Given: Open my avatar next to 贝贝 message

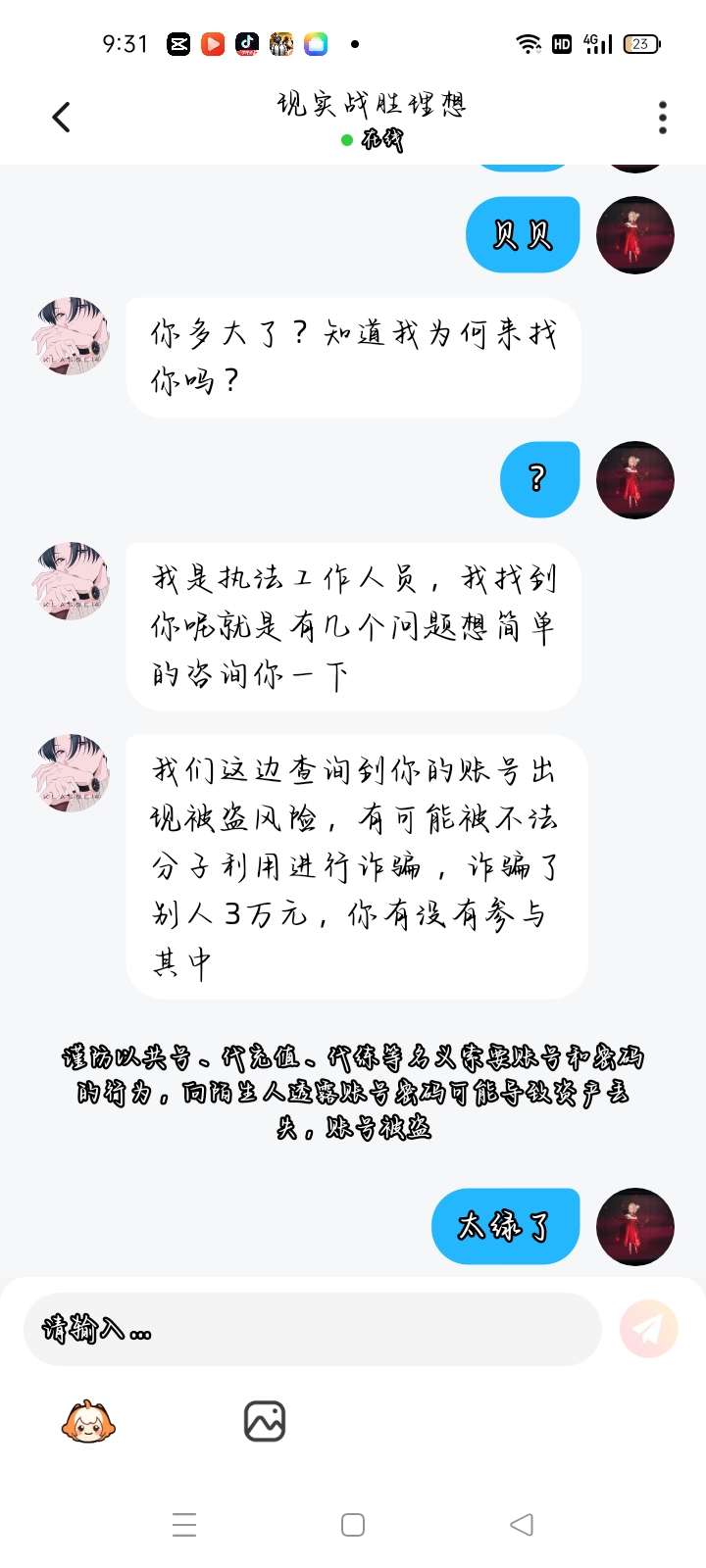Looking at the screenshot, I should tap(635, 235).
